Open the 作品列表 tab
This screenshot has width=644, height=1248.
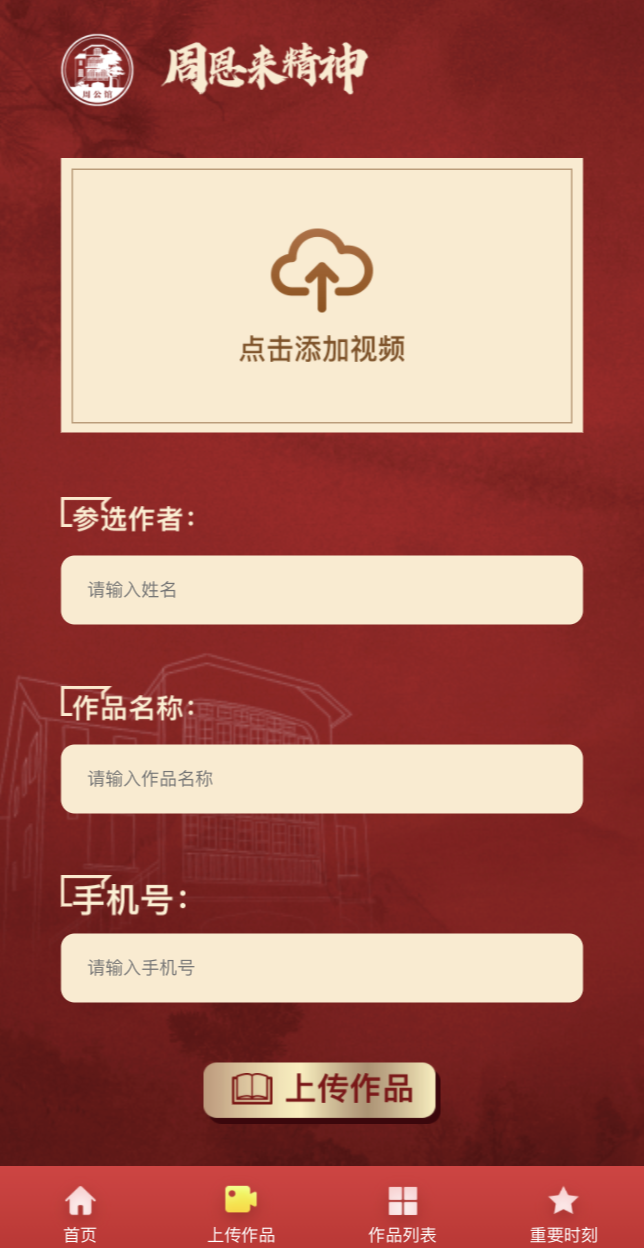tap(402, 1212)
